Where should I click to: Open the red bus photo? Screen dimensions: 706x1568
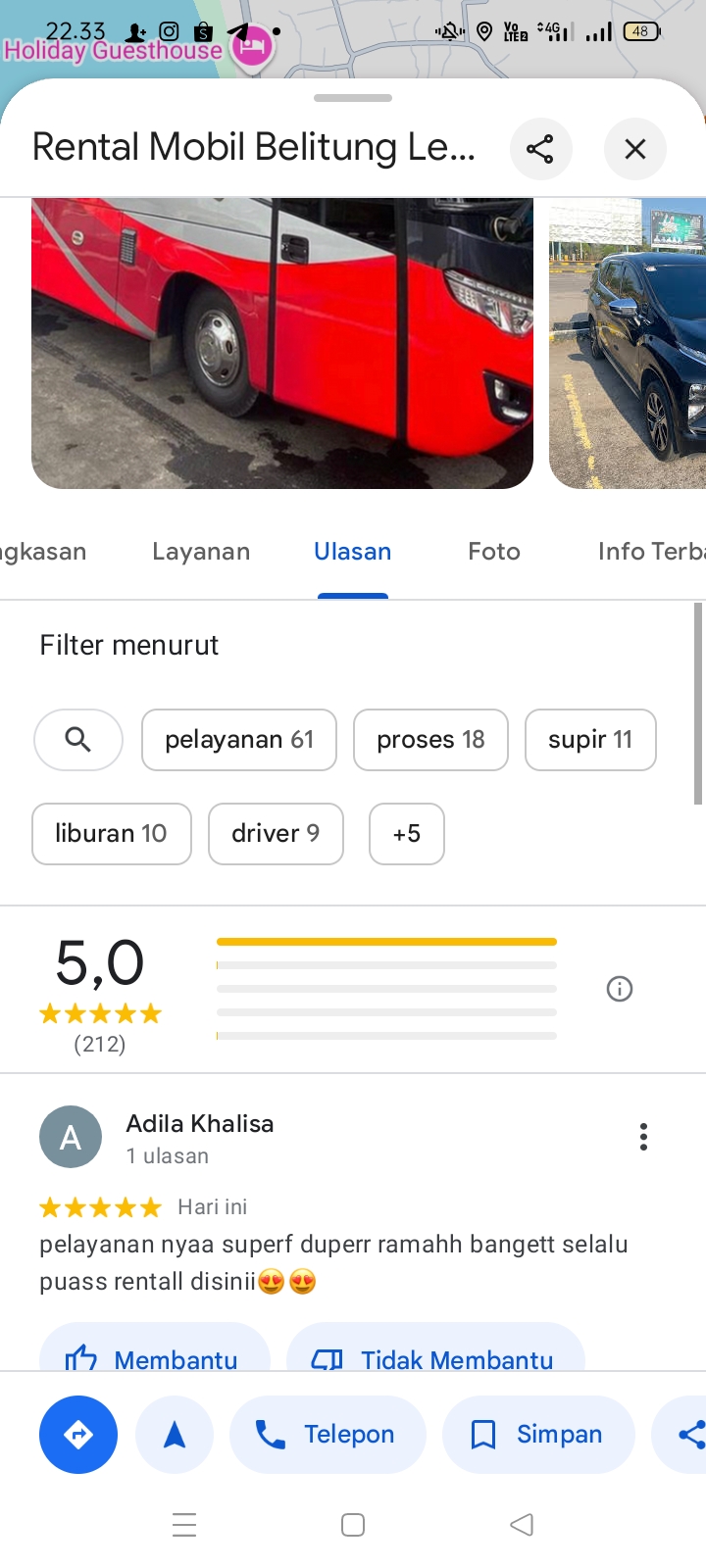282,343
